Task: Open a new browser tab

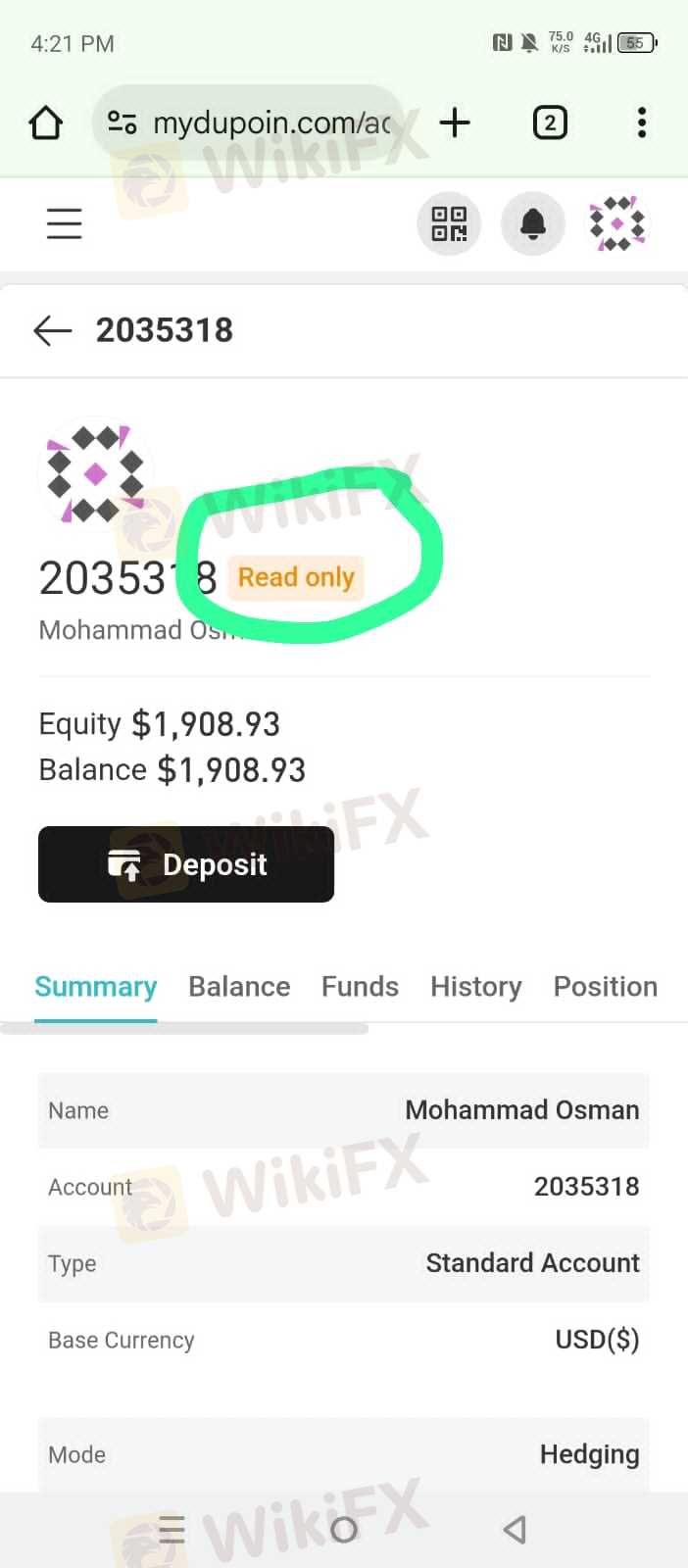Action: point(455,123)
